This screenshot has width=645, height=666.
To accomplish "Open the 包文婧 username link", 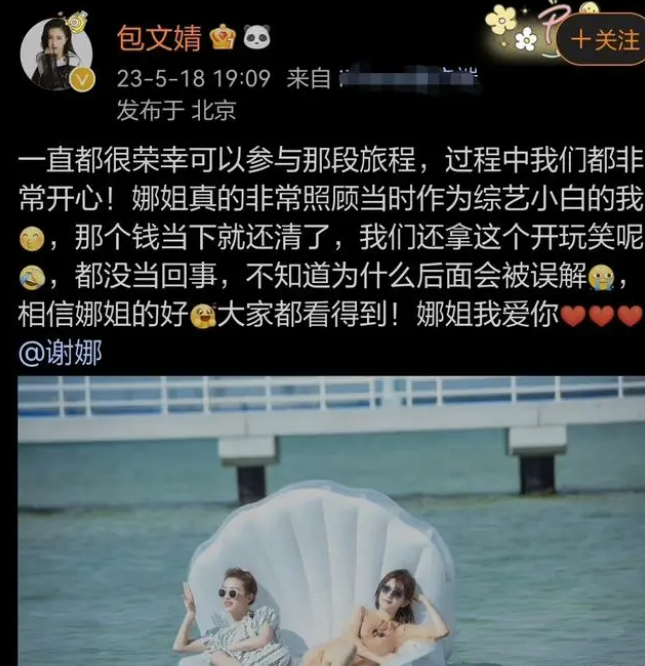I will [159, 39].
